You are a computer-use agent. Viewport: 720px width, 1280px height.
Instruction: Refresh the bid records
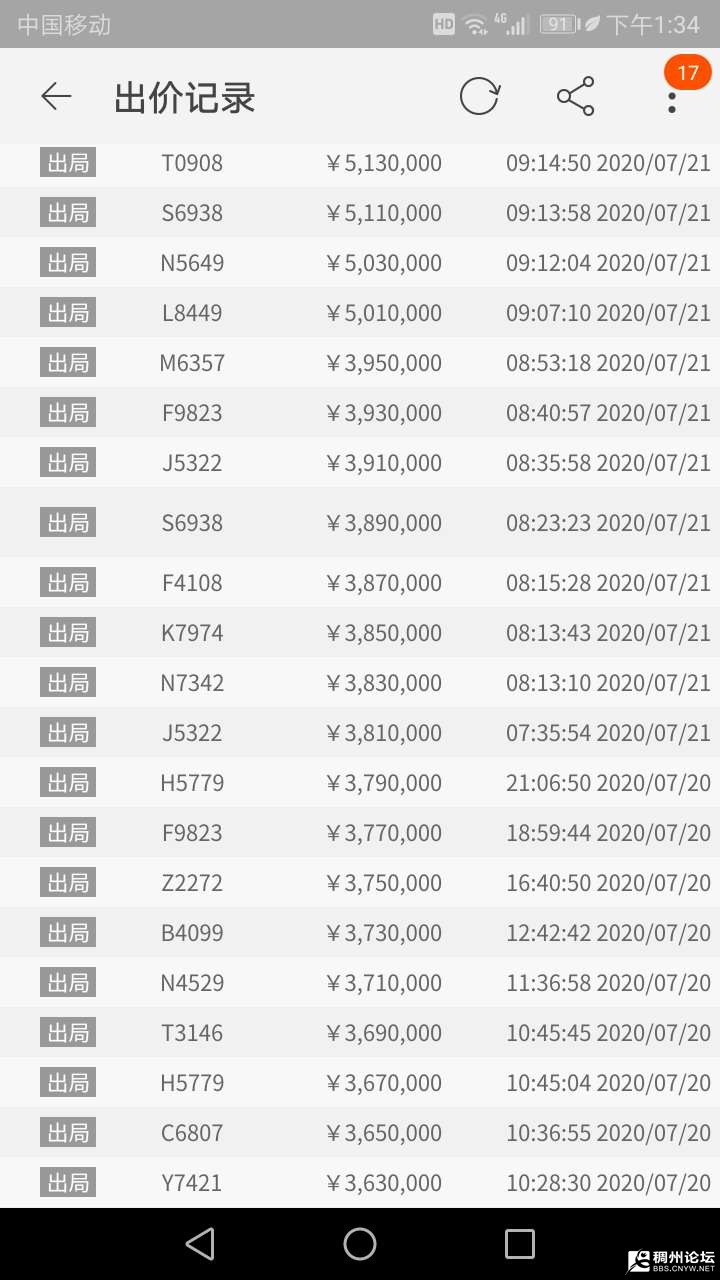(479, 97)
